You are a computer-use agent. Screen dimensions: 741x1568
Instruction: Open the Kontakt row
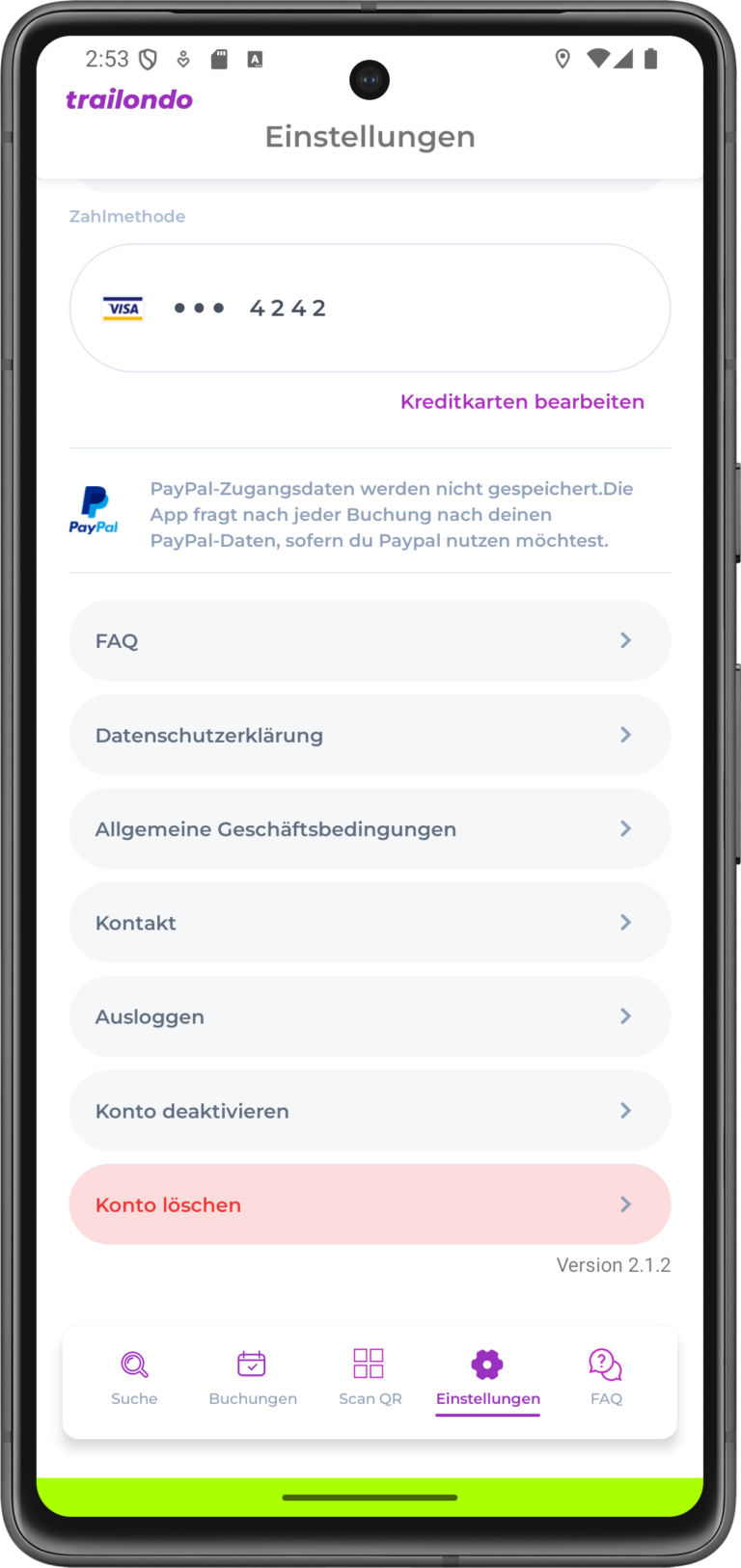click(370, 923)
